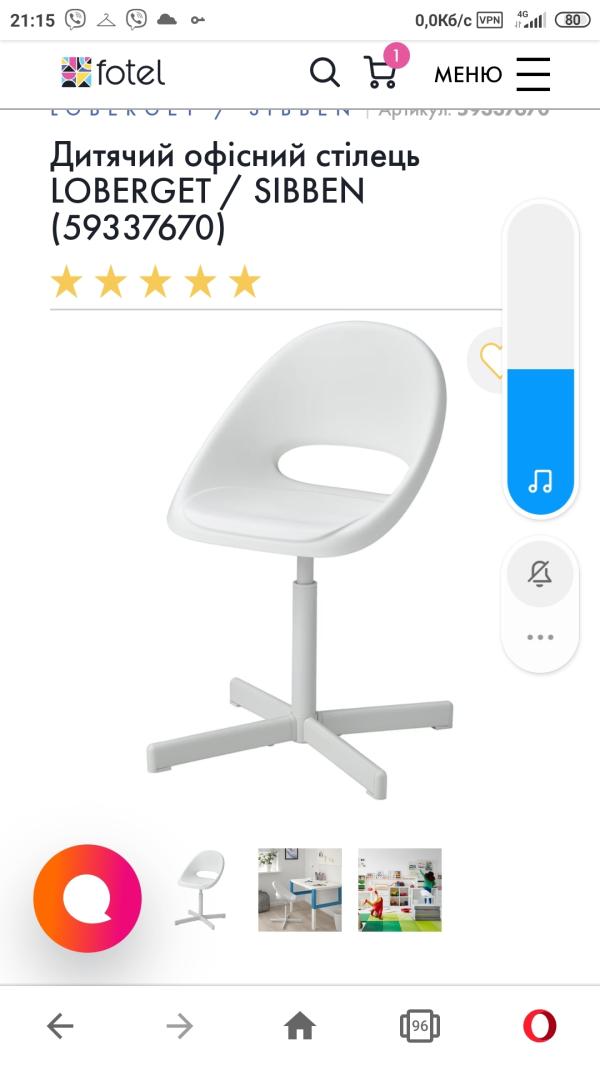Open the fotel site search
Screen dimensions: 600x1066
[x=324, y=72]
